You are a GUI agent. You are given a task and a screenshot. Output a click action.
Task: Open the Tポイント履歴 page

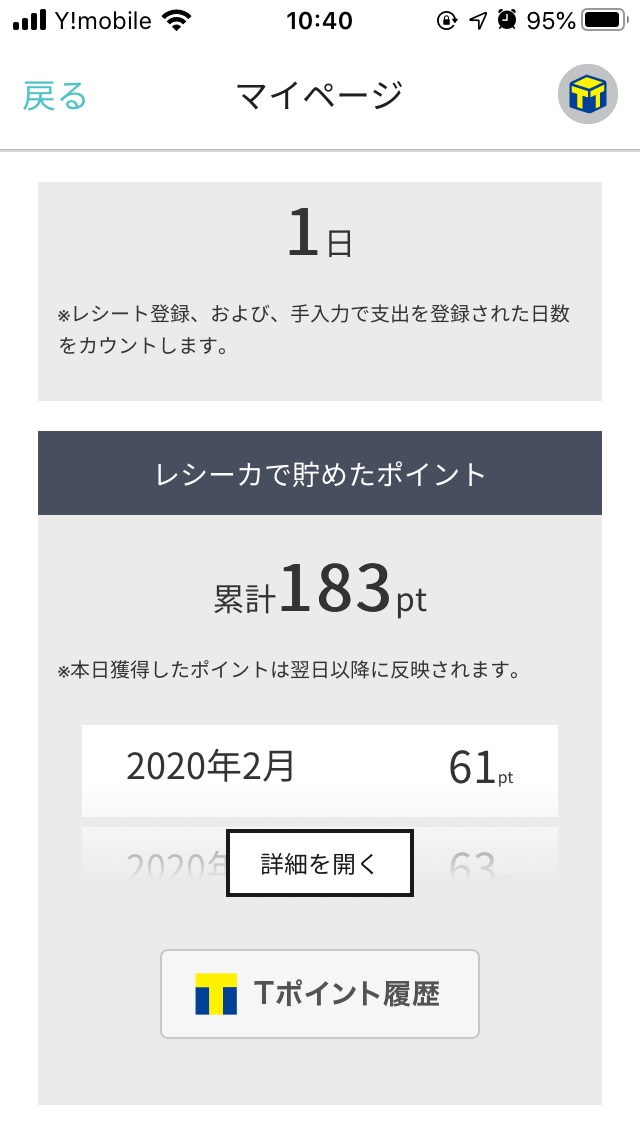pyautogui.click(x=320, y=994)
